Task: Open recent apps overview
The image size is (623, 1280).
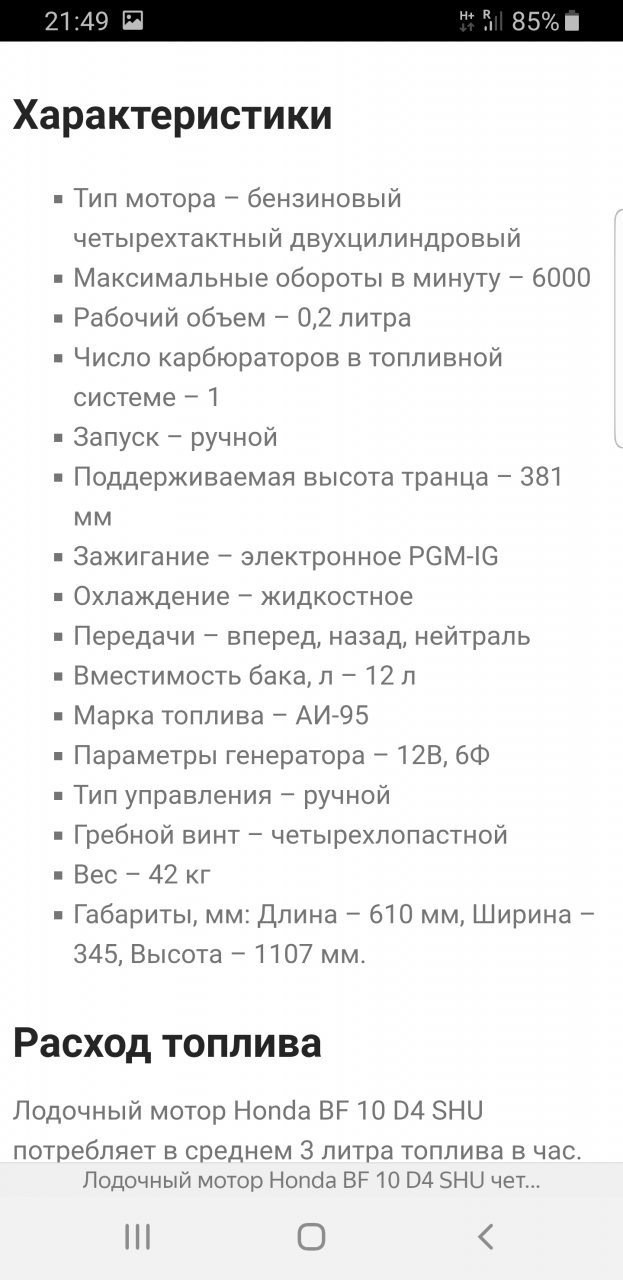Action: (x=137, y=1237)
